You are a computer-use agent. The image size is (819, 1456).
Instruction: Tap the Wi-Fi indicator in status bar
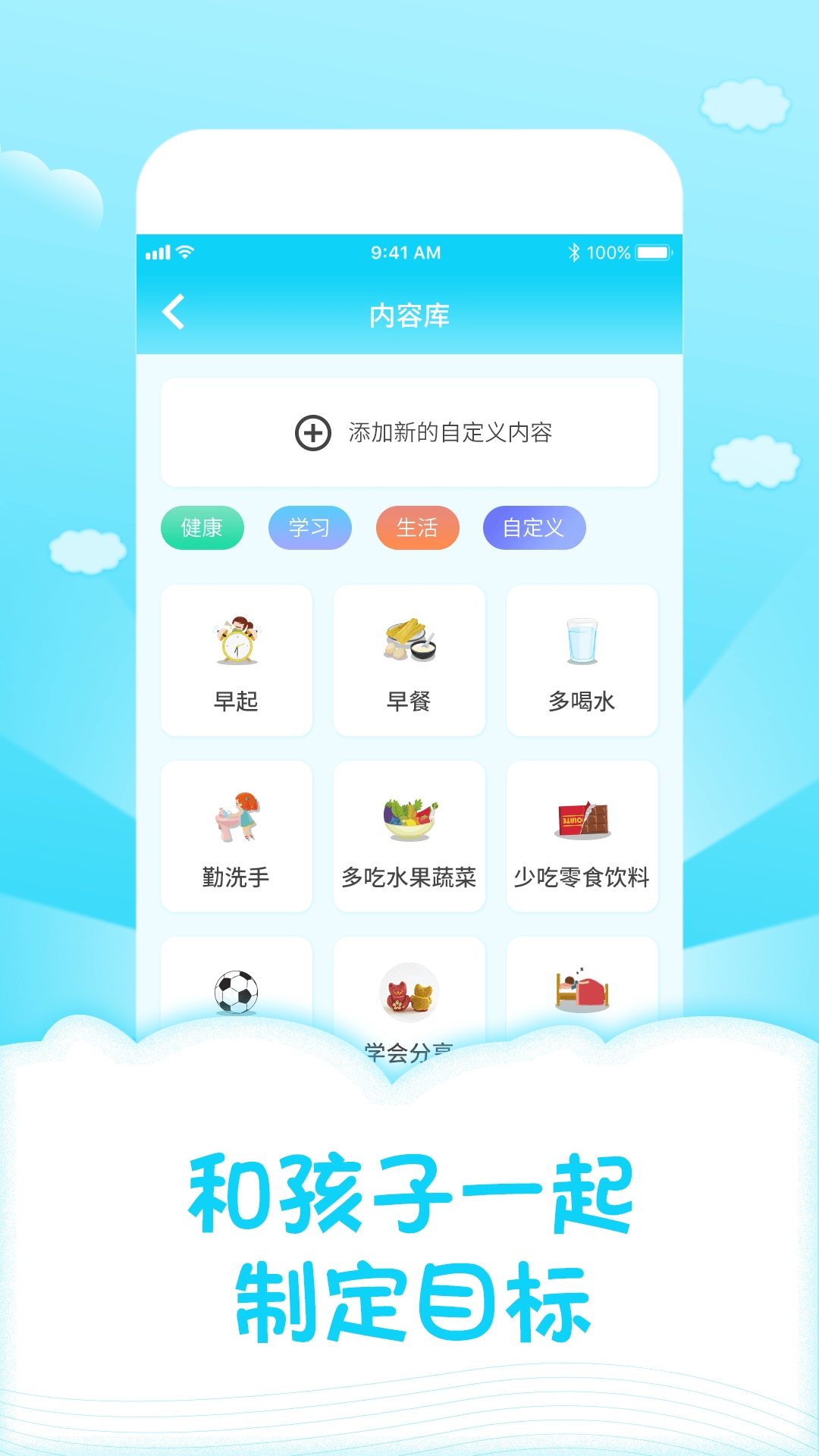point(186,251)
